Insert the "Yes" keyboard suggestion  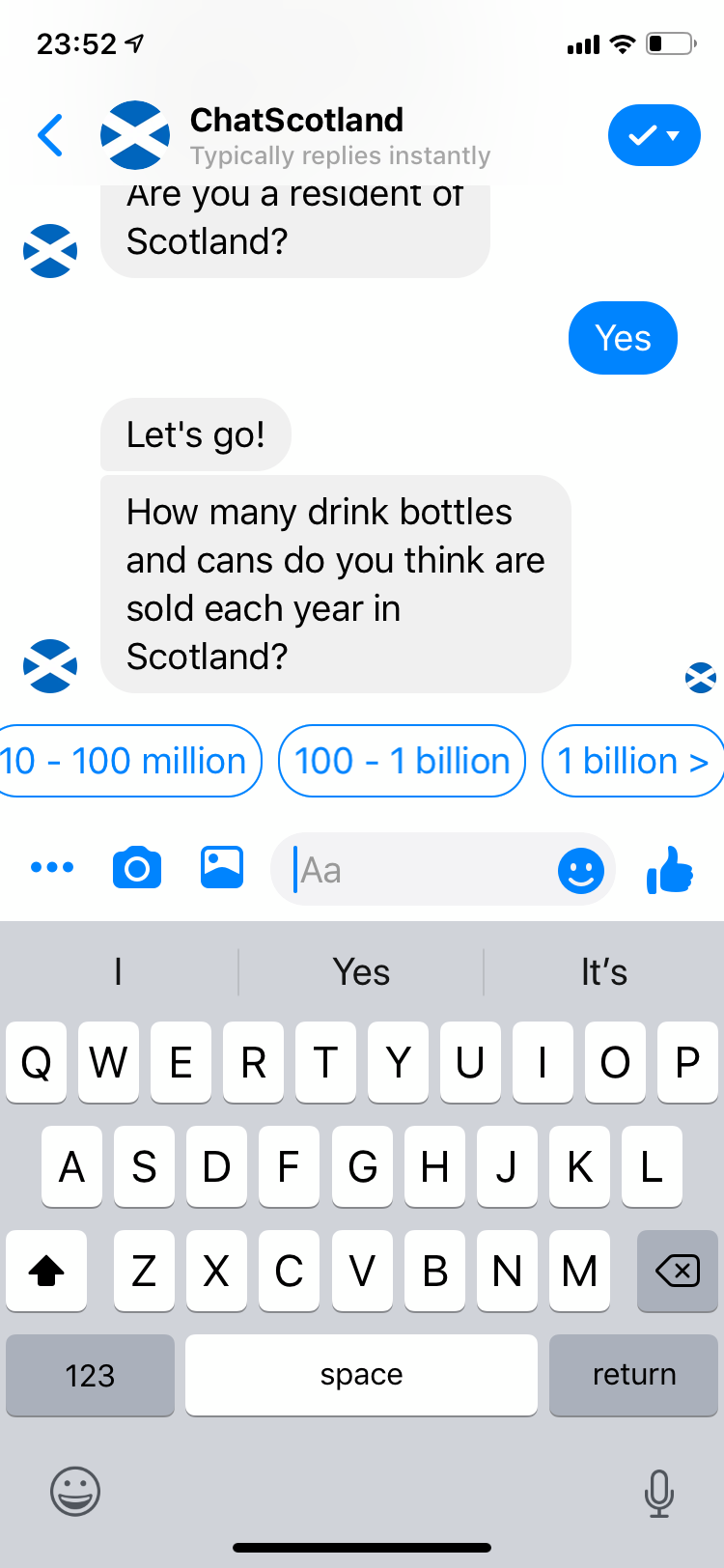tap(361, 972)
